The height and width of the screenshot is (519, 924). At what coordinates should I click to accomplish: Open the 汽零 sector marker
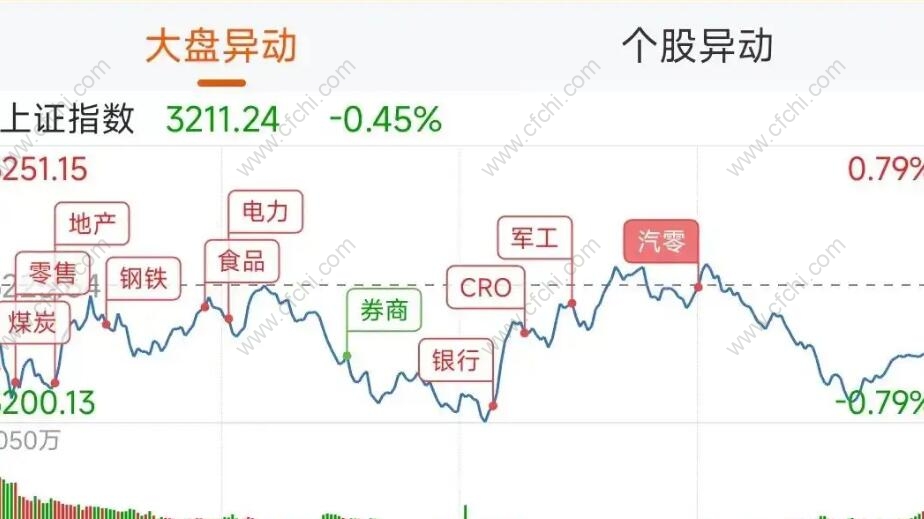coord(661,242)
